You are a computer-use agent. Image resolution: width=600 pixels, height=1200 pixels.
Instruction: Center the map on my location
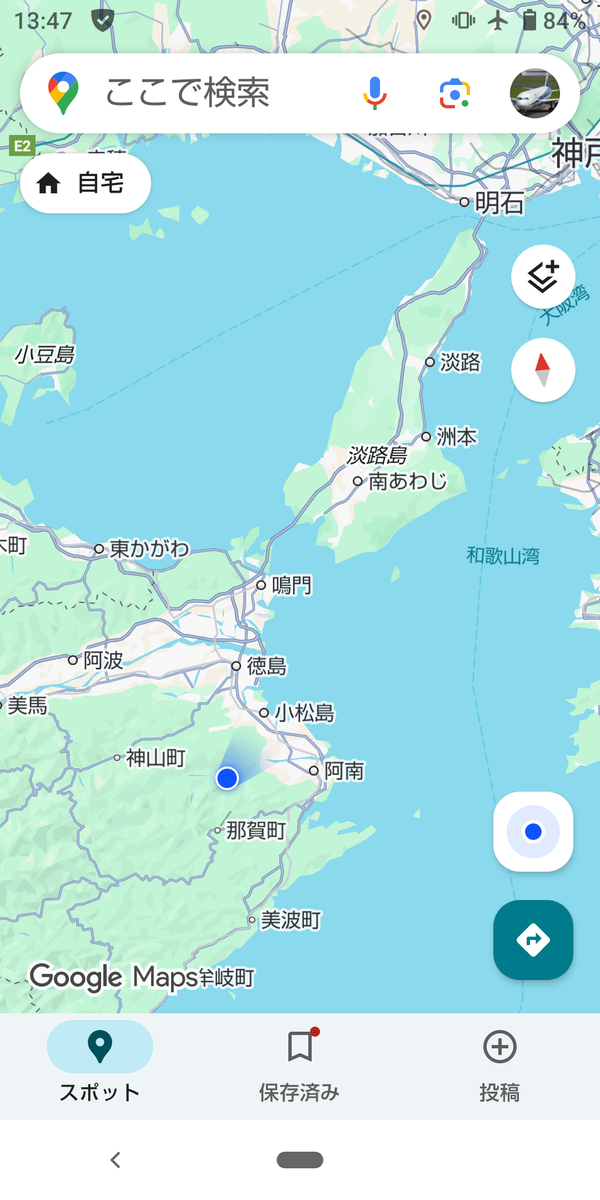(533, 832)
